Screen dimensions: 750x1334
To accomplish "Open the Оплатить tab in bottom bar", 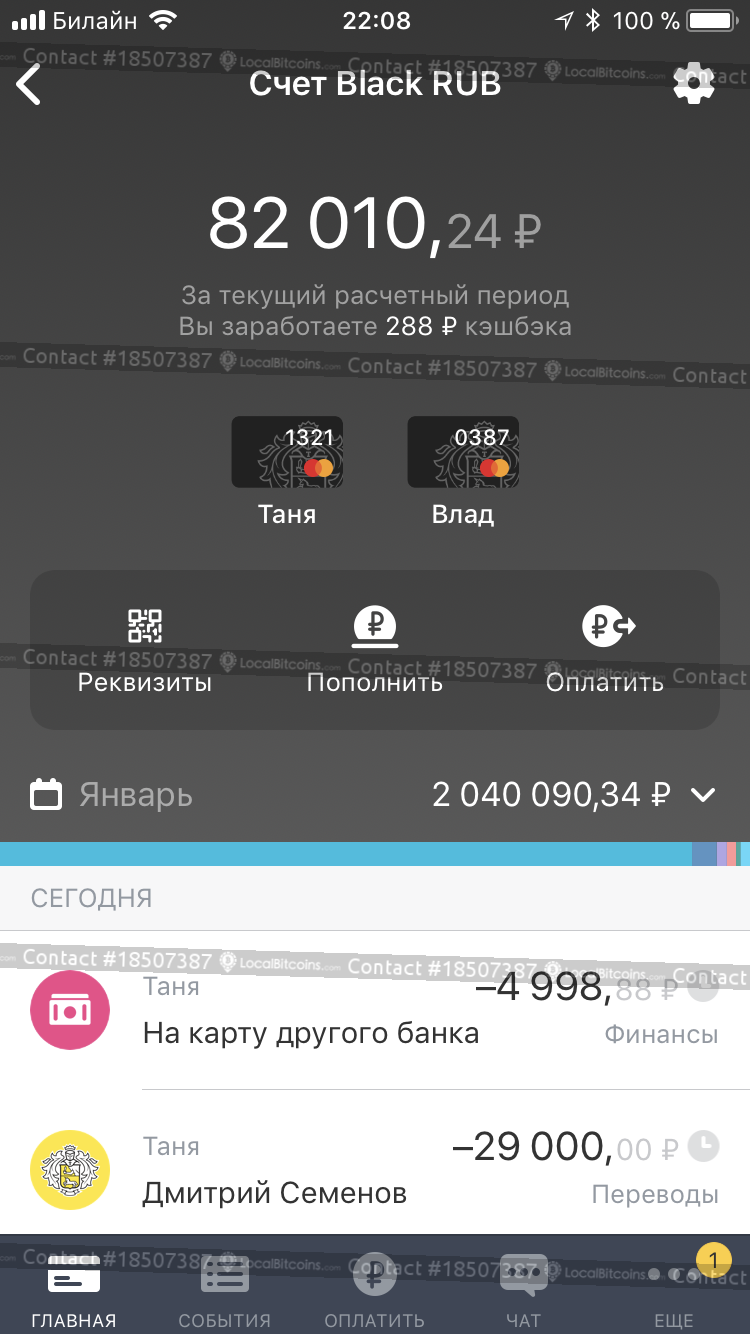I will coord(375,1290).
